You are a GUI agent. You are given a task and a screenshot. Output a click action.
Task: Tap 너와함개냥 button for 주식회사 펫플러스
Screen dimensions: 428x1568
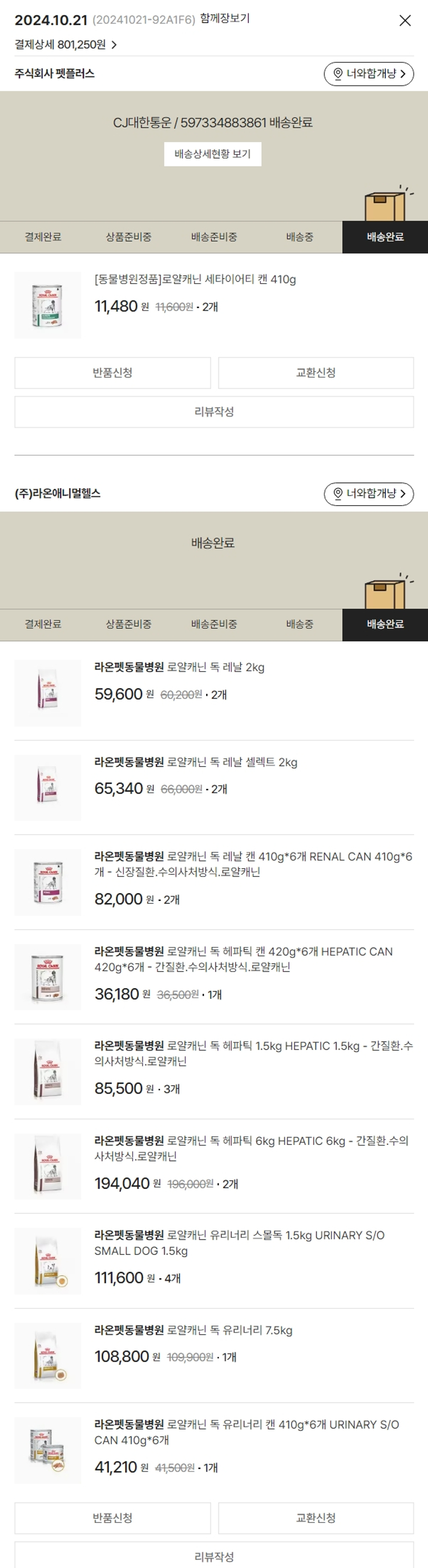[368, 74]
